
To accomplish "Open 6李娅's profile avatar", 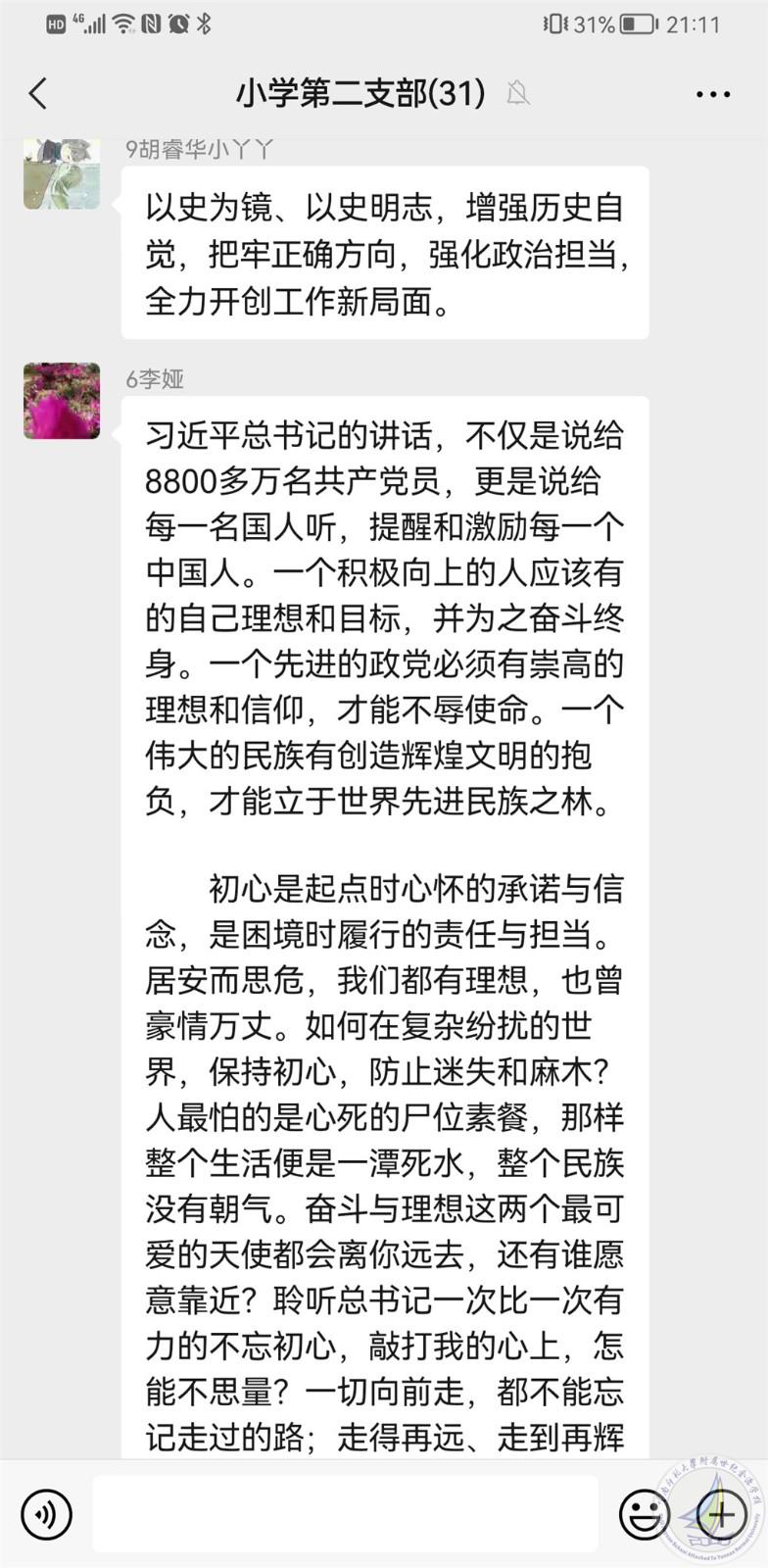I will [x=62, y=401].
